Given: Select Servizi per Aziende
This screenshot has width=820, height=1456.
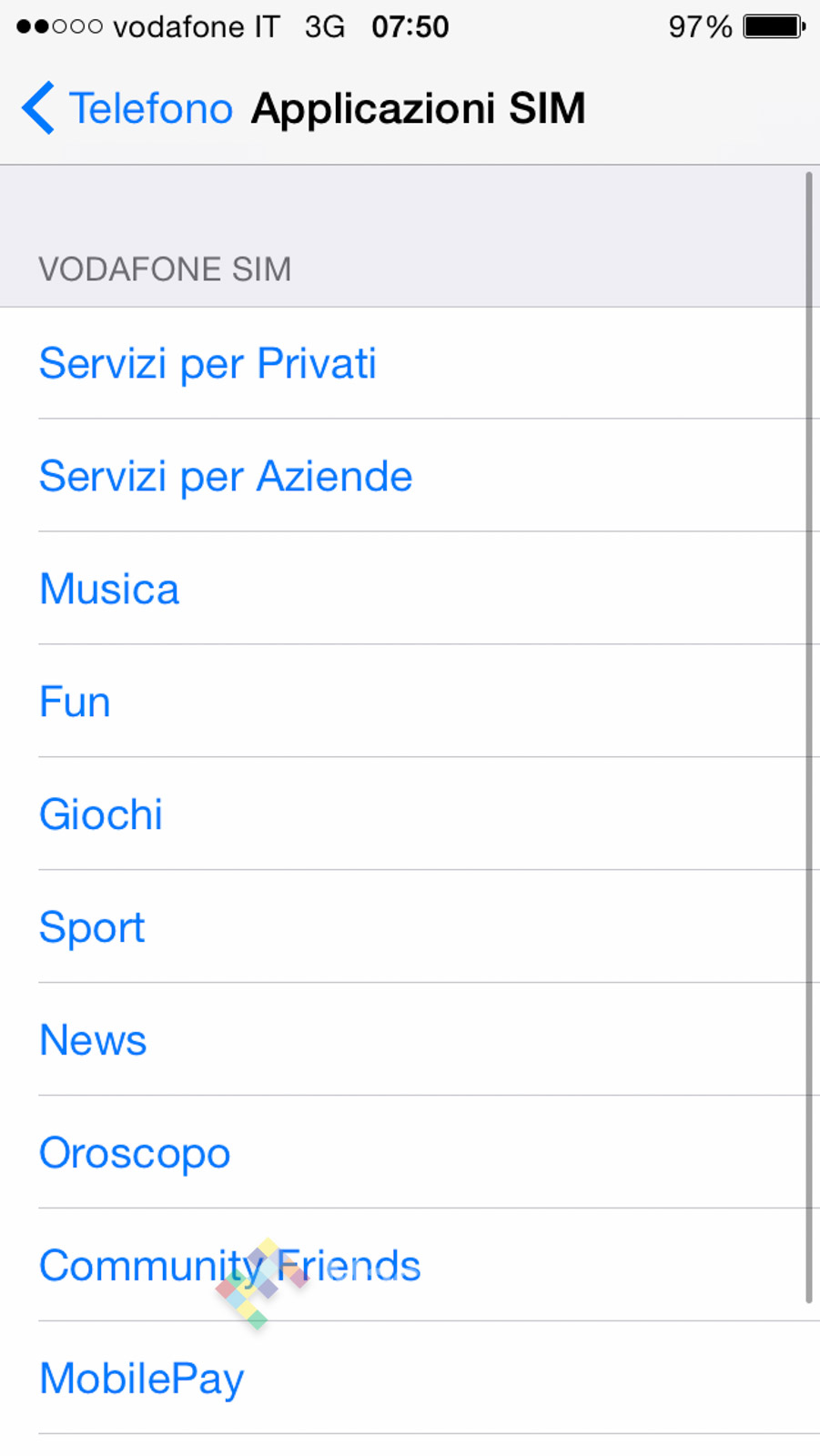Looking at the screenshot, I should (226, 477).
